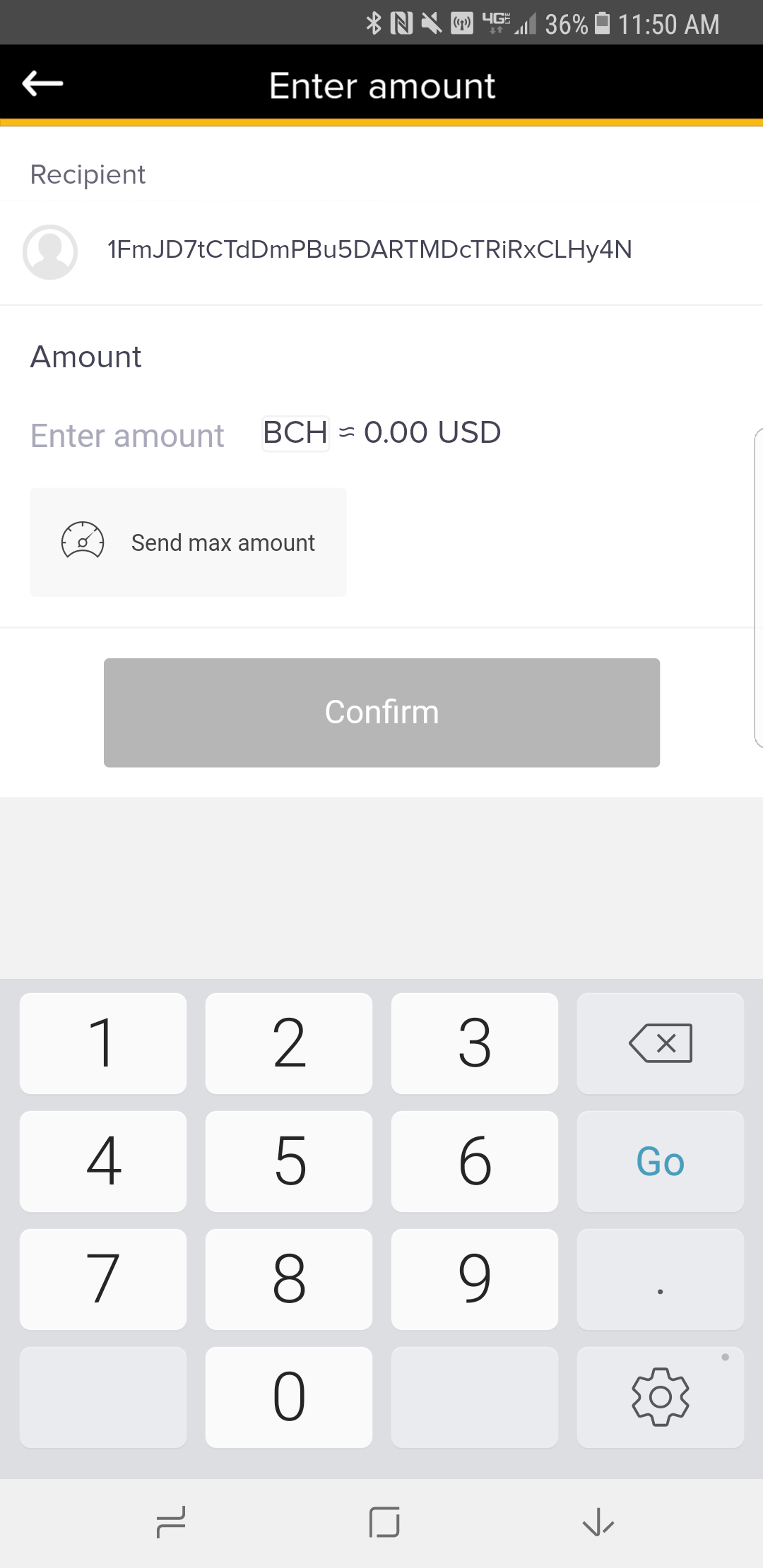Image resolution: width=763 pixels, height=1568 pixels.
Task: Open keyboard settings gear
Action: pyautogui.click(x=661, y=1397)
